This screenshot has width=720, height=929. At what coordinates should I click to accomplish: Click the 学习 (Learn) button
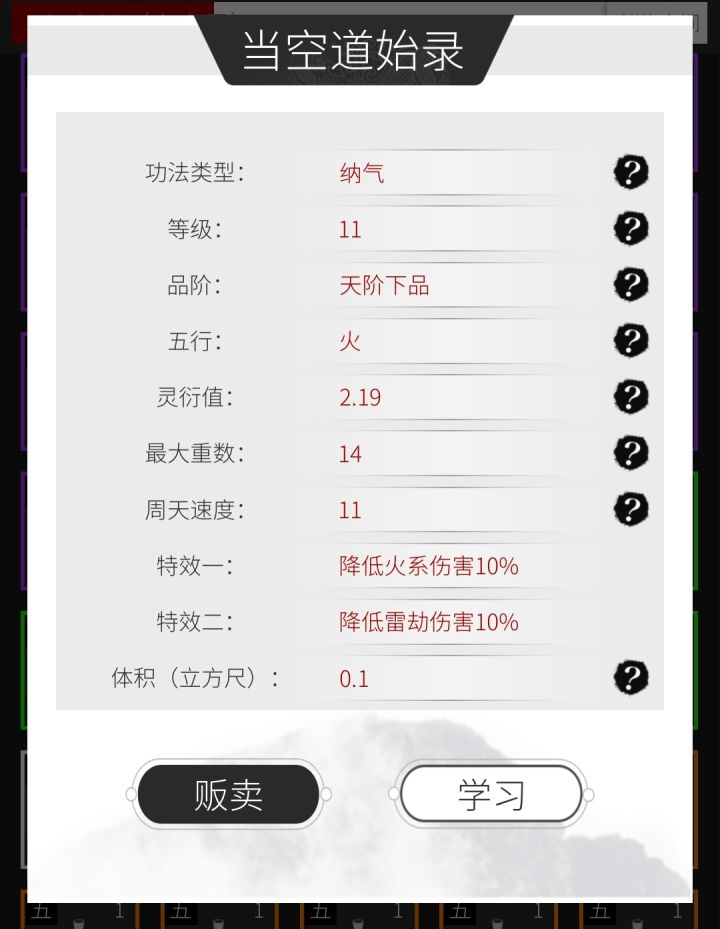(x=491, y=794)
